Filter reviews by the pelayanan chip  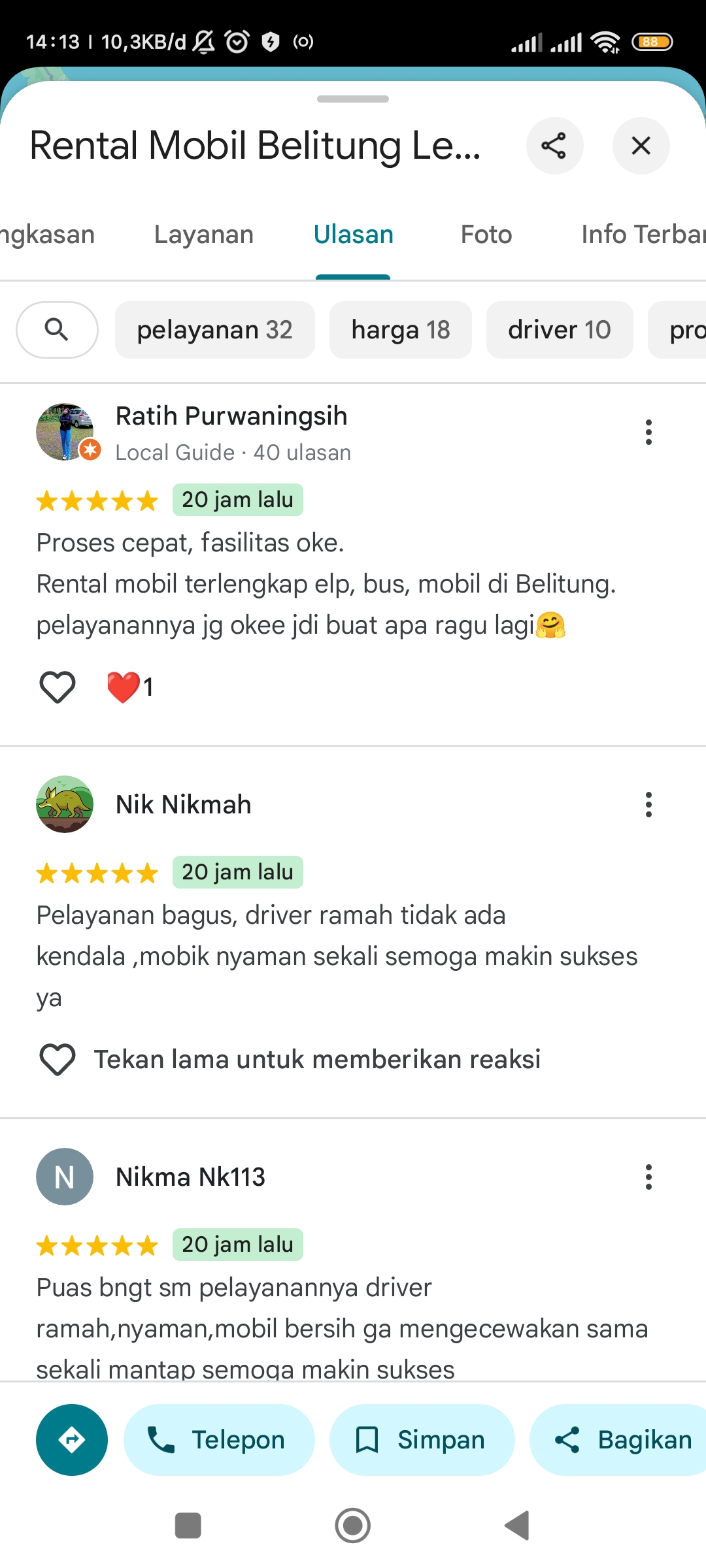pyautogui.click(x=215, y=330)
